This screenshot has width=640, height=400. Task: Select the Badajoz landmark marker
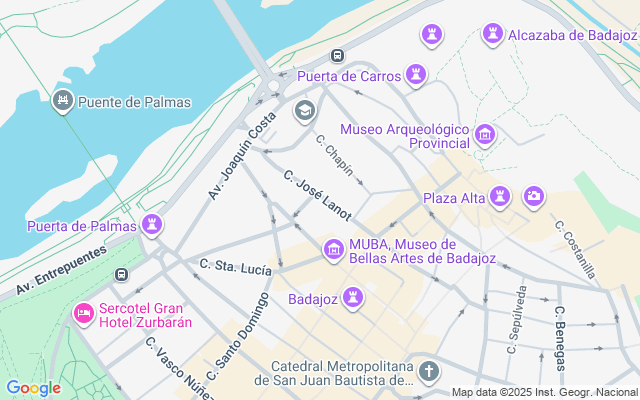(352, 297)
